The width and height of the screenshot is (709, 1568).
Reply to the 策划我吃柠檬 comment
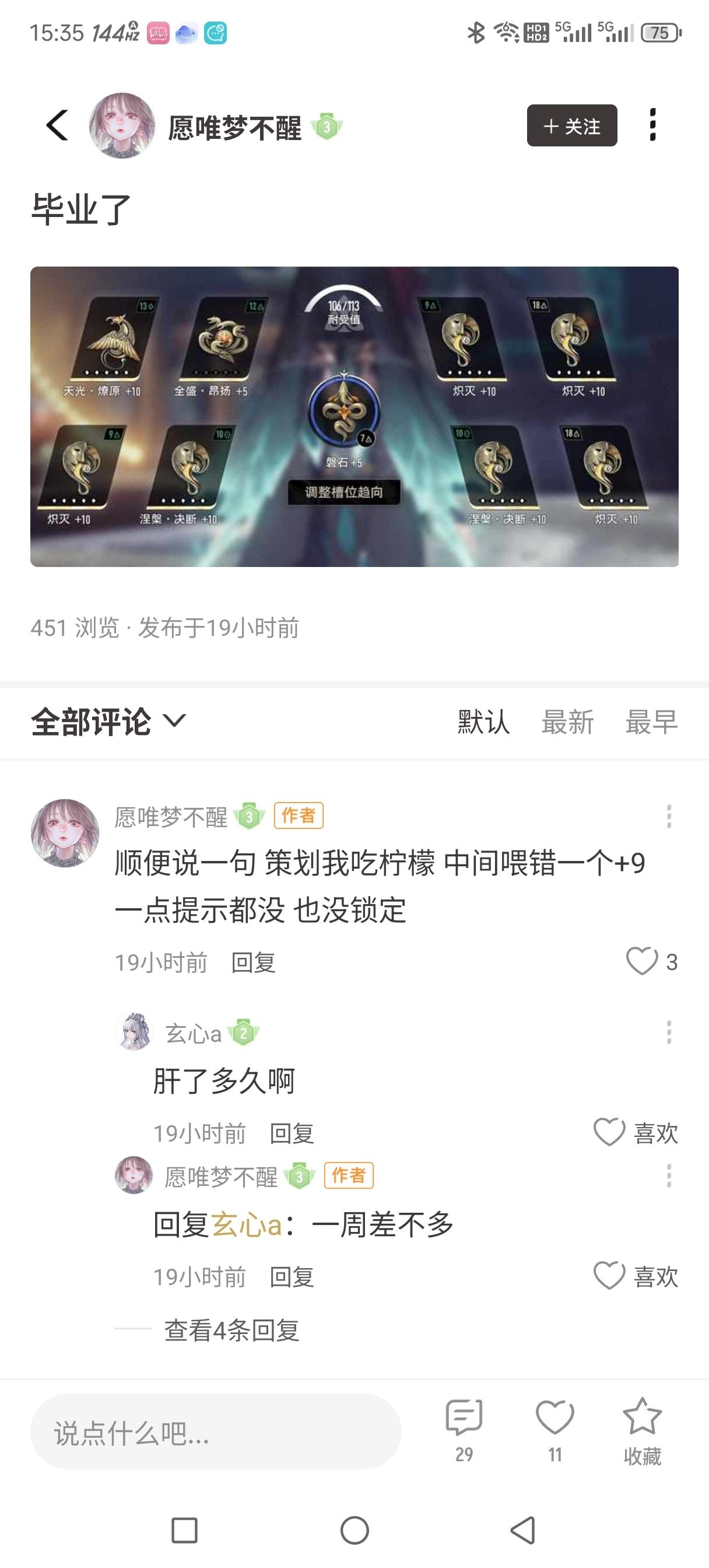click(x=253, y=963)
